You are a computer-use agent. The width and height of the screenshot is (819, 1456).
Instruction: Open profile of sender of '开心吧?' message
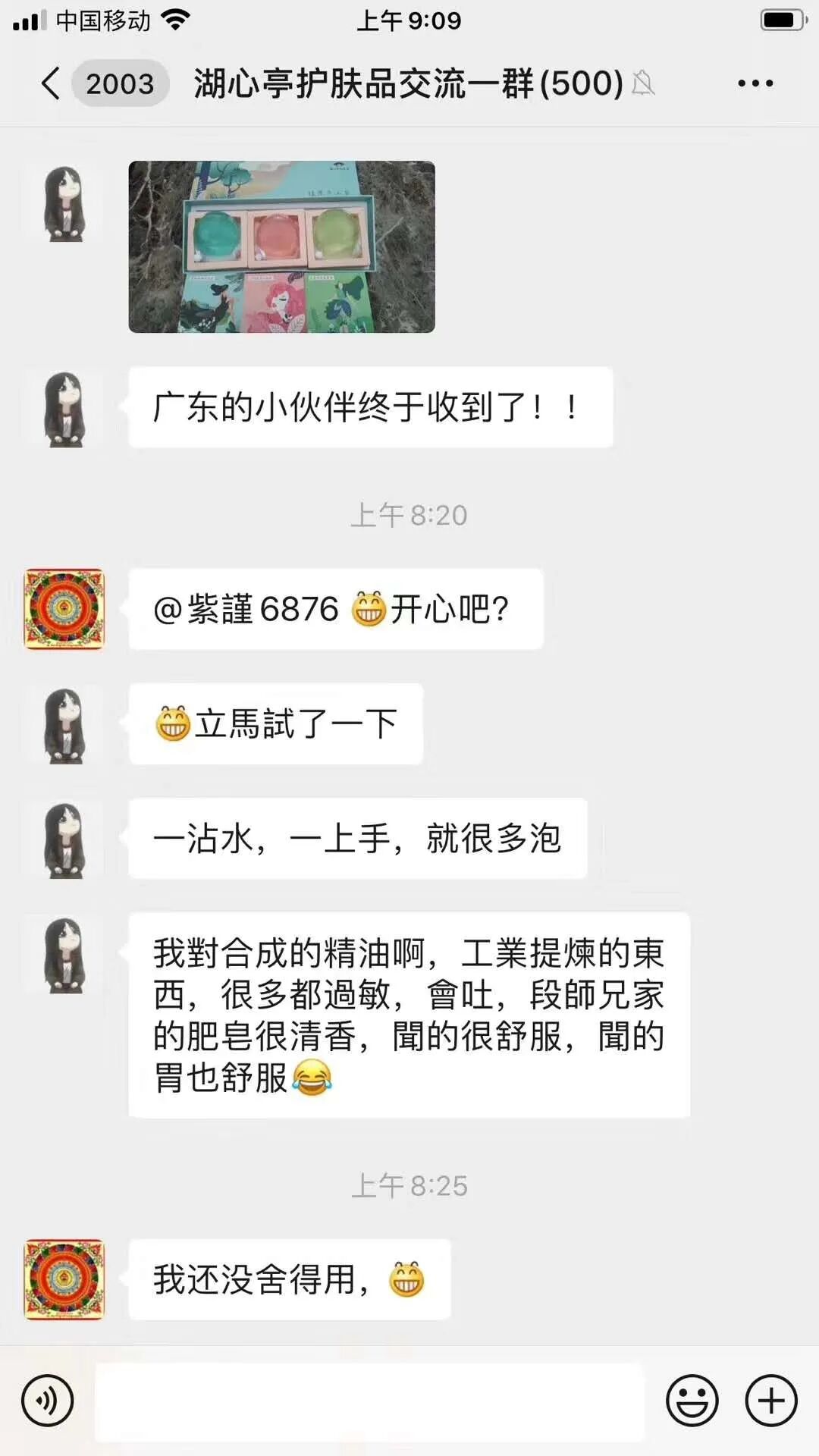64,610
